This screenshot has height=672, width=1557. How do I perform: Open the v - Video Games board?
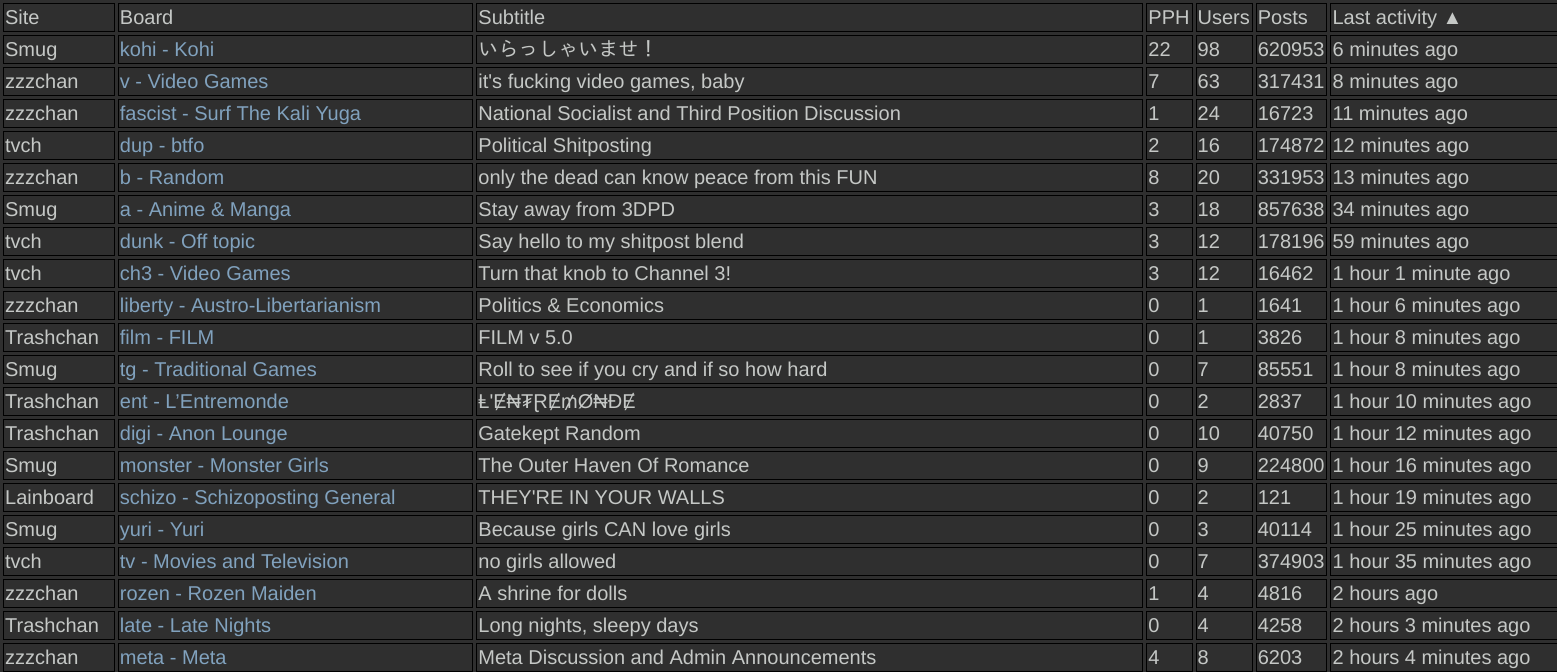point(194,81)
